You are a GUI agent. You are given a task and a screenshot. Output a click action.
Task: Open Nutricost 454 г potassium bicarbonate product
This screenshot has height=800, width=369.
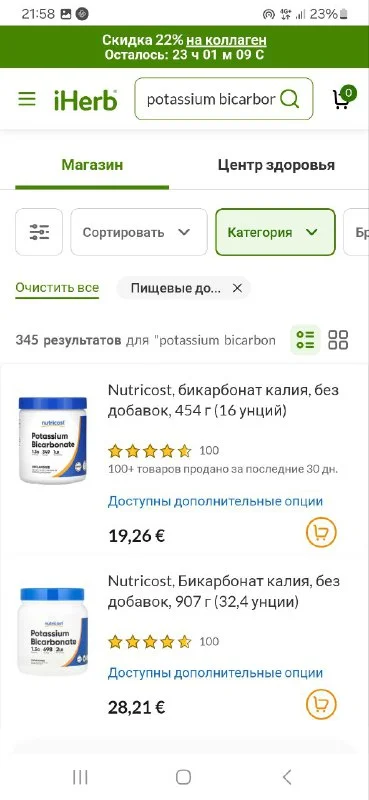pyautogui.click(x=223, y=400)
